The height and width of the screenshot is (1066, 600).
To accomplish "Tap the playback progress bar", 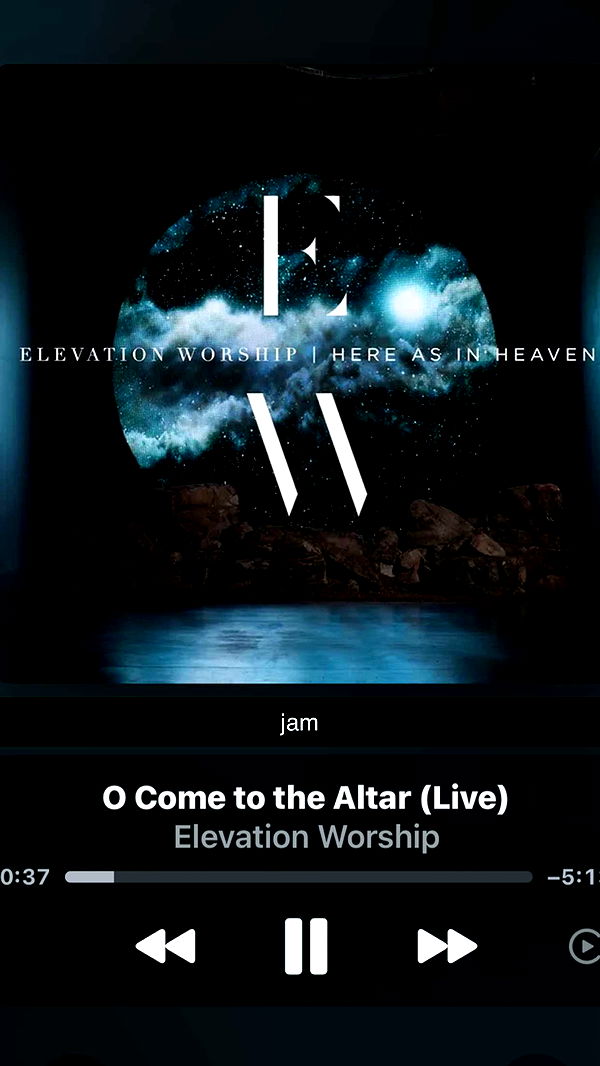I will click(298, 877).
